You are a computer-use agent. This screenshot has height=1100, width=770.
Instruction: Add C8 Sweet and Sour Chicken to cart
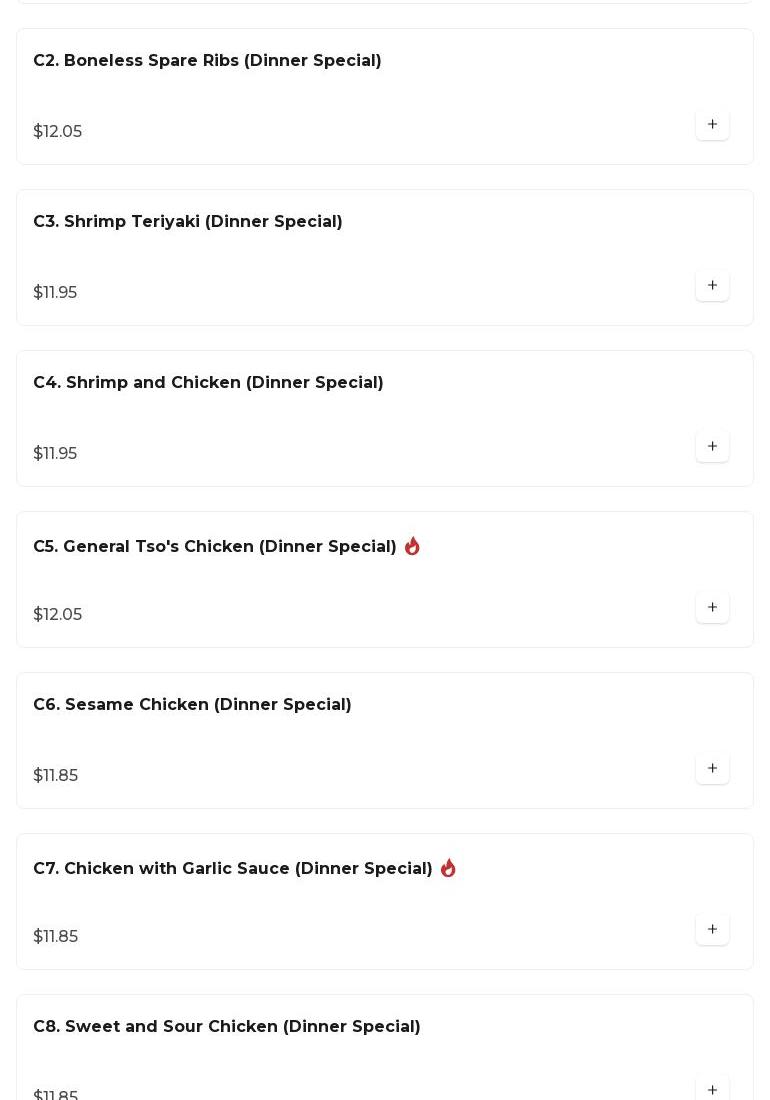712,1089
